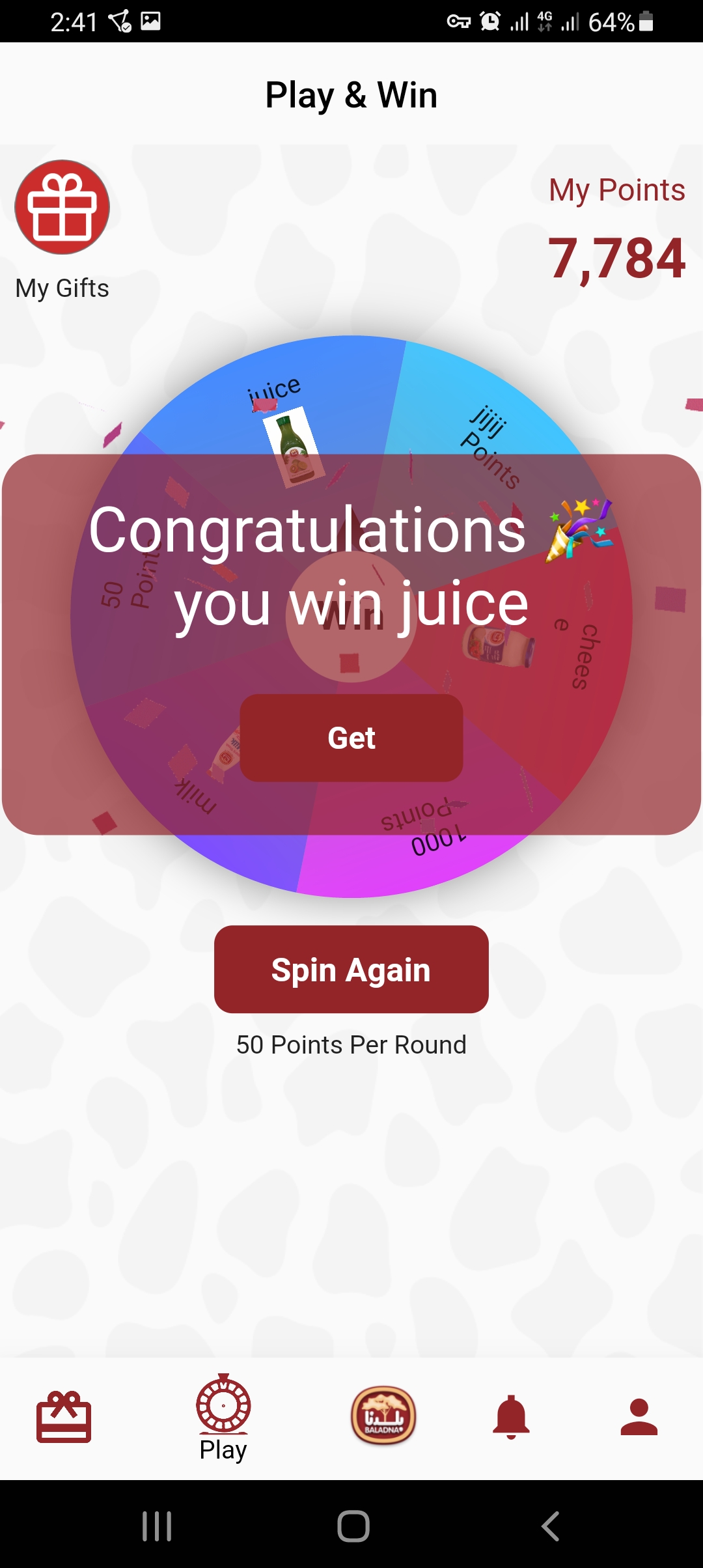Open the notifications bell
The image size is (703, 1568).
[x=512, y=1417]
